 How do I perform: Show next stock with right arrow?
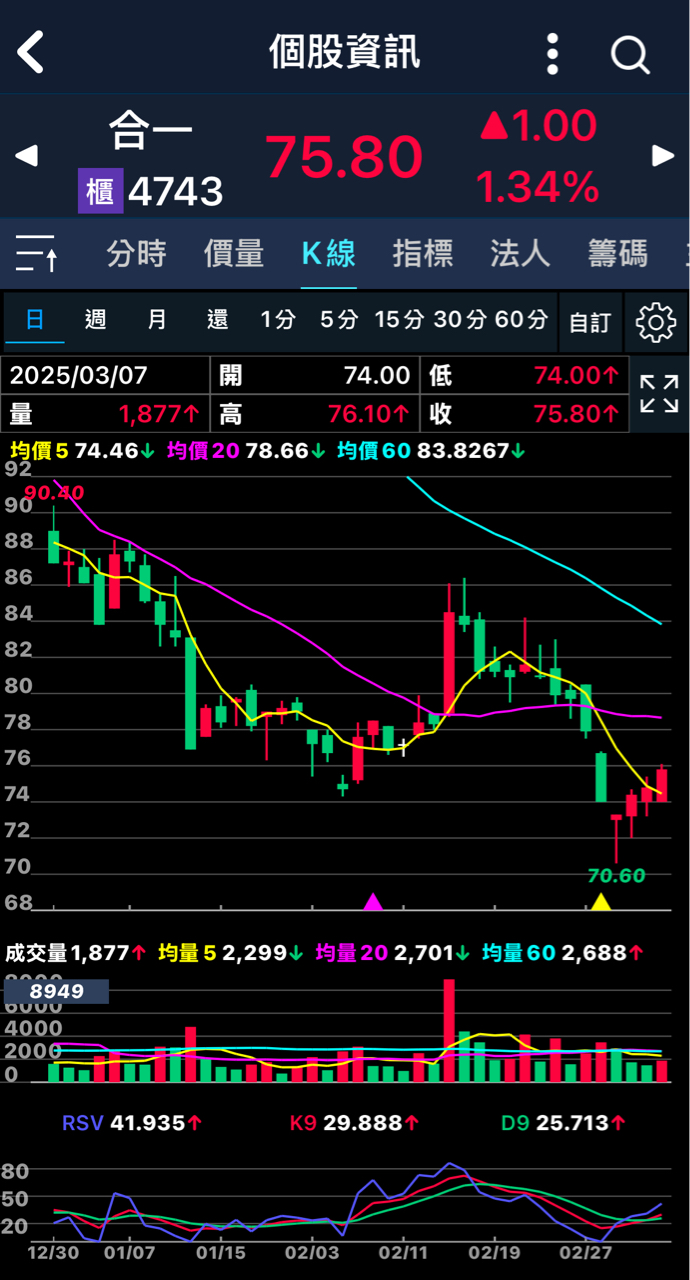coord(663,155)
